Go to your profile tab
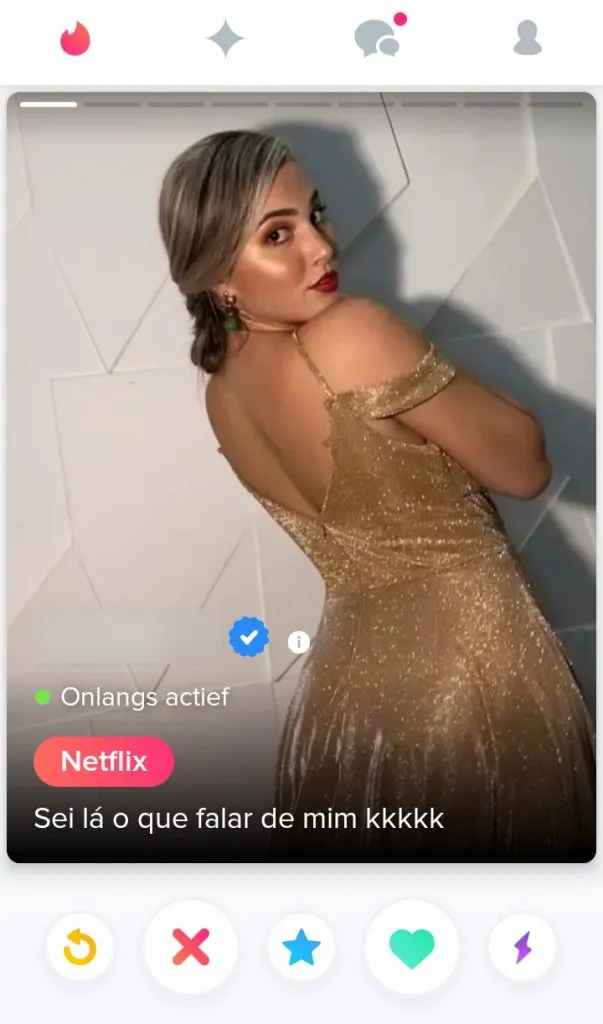The height and width of the screenshot is (1024, 603). [527, 39]
